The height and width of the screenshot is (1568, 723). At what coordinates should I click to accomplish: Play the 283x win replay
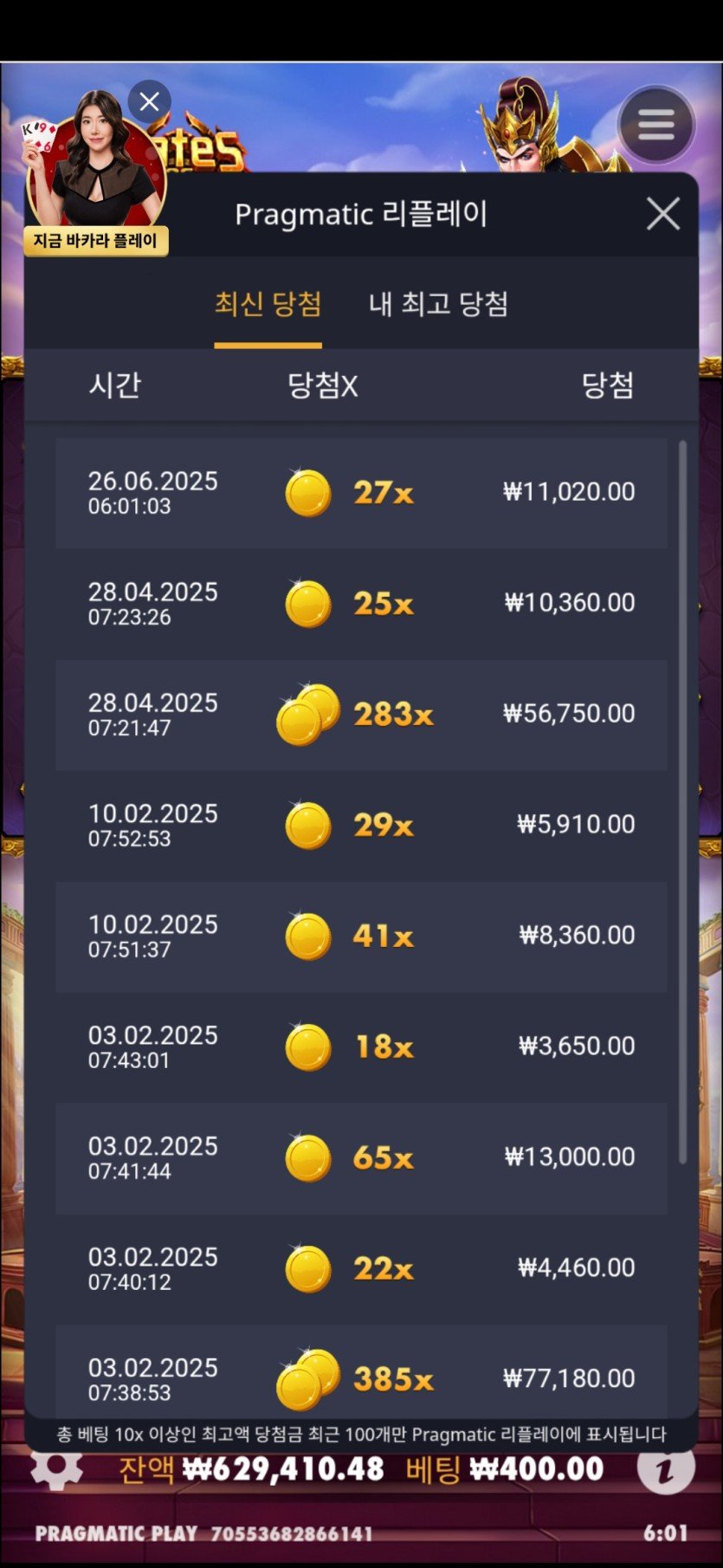point(361,714)
